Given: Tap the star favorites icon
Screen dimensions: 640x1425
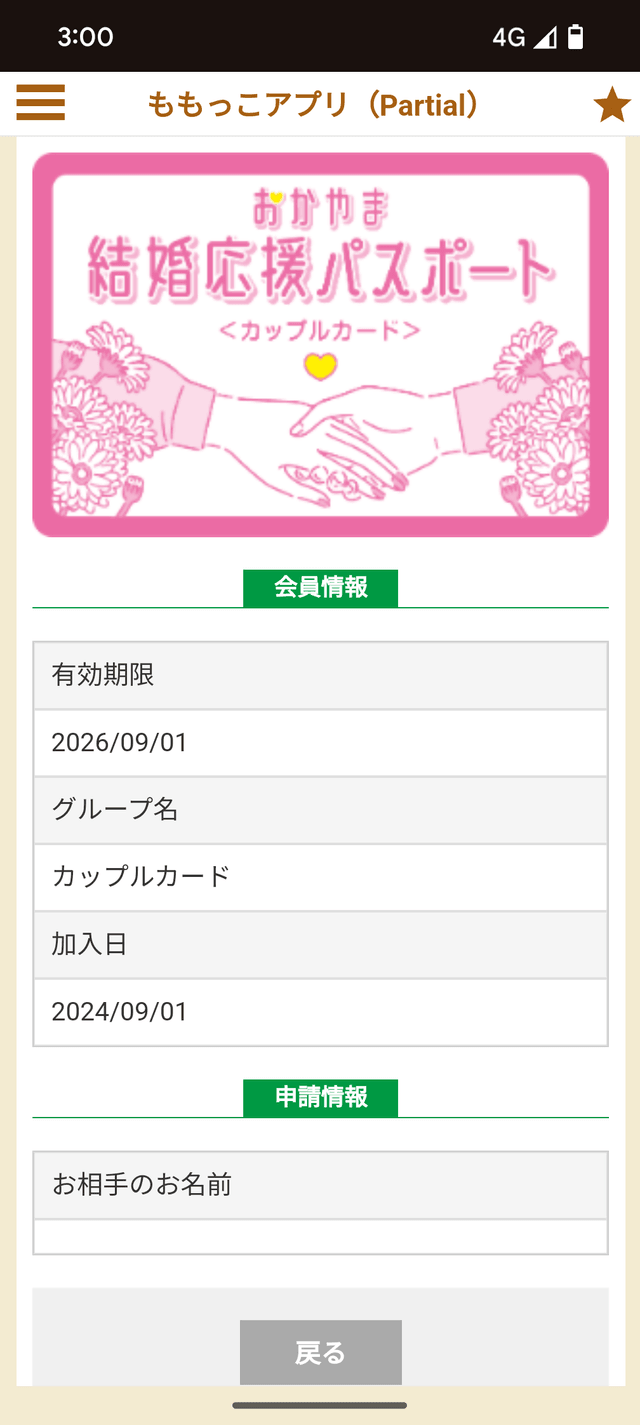Looking at the screenshot, I should pyautogui.click(x=611, y=104).
